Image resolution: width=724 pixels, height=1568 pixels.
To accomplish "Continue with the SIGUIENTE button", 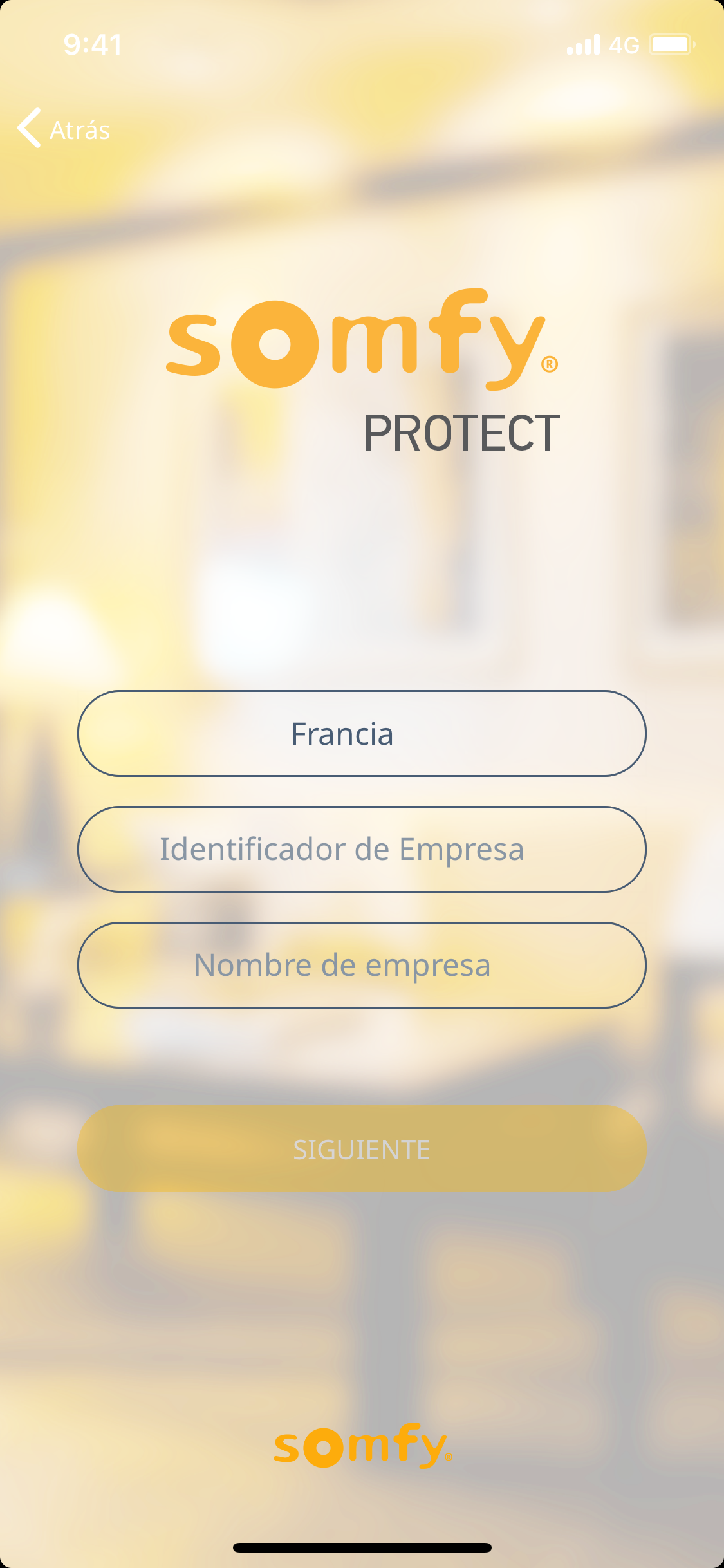I will pyautogui.click(x=362, y=1149).
